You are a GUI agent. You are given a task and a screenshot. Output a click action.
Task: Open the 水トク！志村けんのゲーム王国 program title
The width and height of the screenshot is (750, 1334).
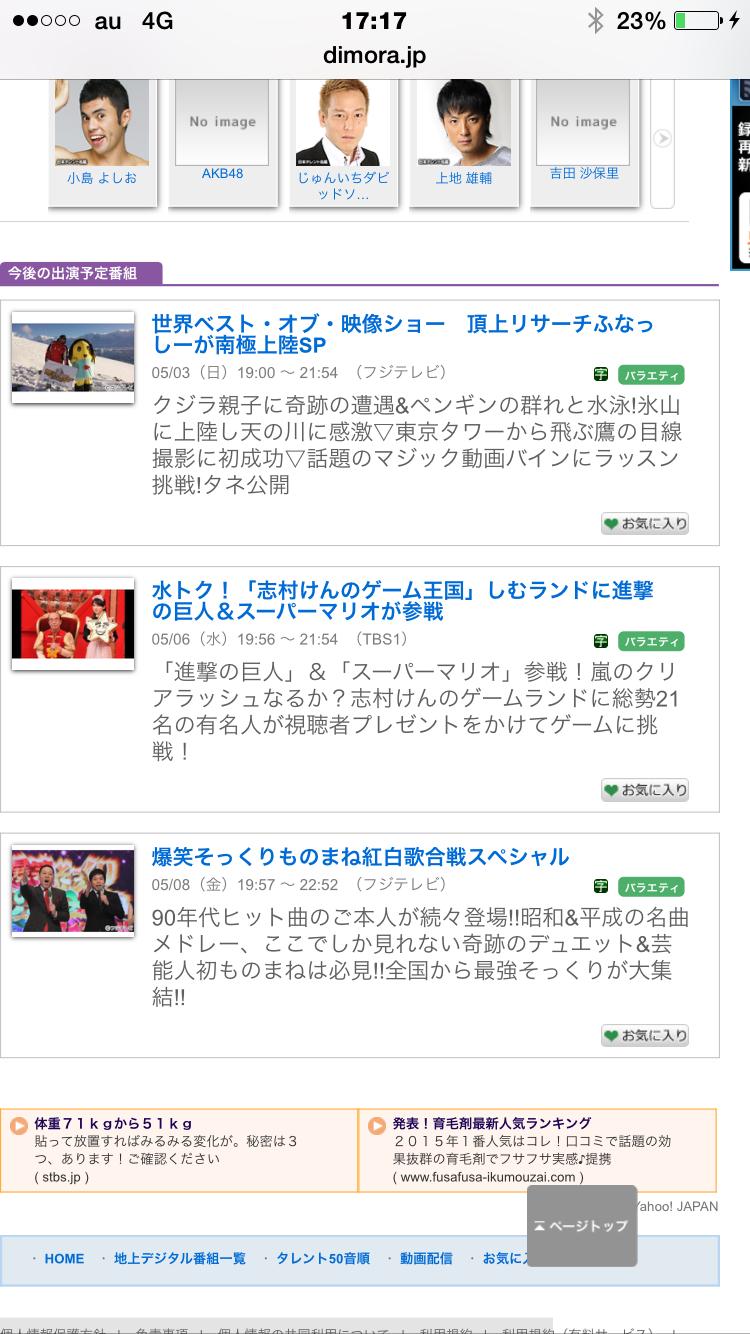point(402,600)
